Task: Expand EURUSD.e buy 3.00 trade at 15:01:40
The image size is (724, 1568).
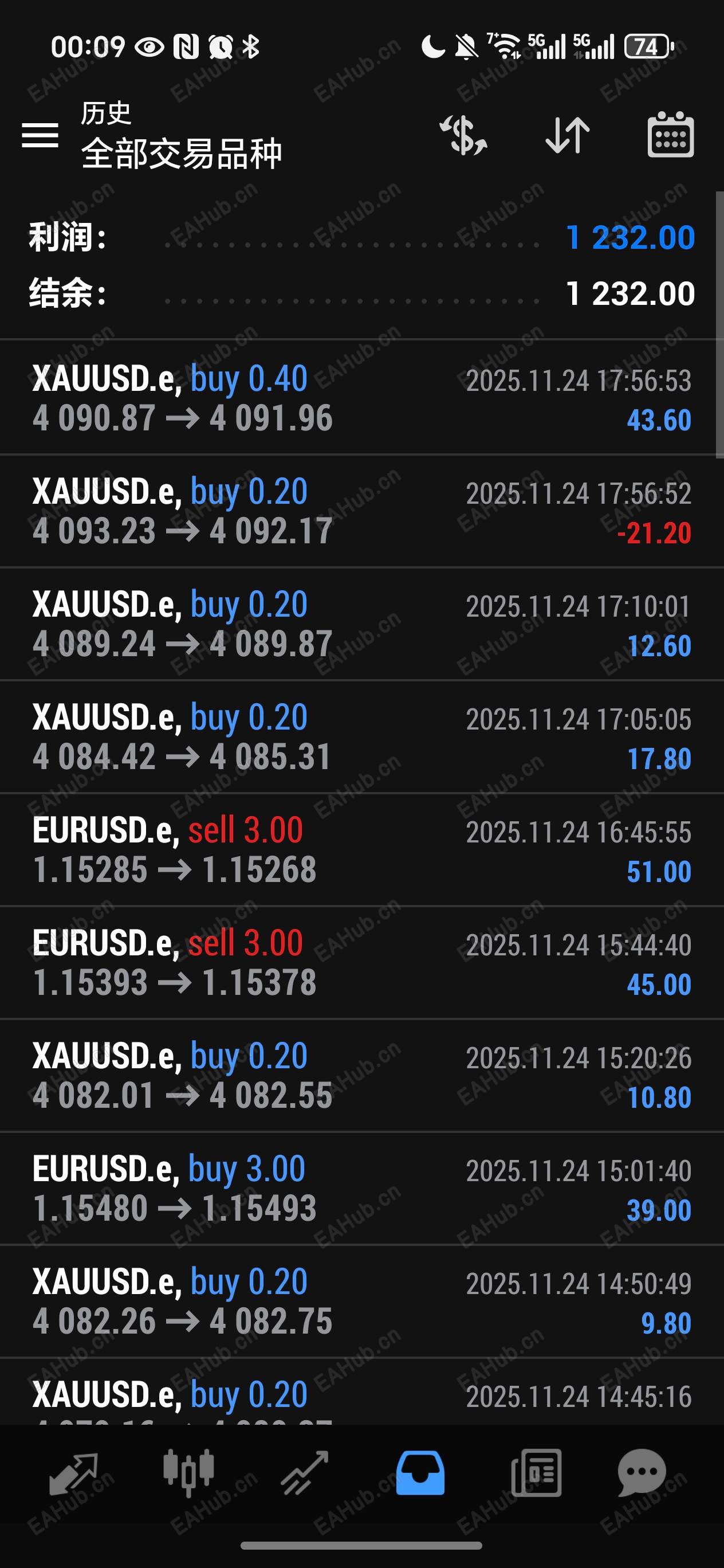Action: coord(361,1188)
